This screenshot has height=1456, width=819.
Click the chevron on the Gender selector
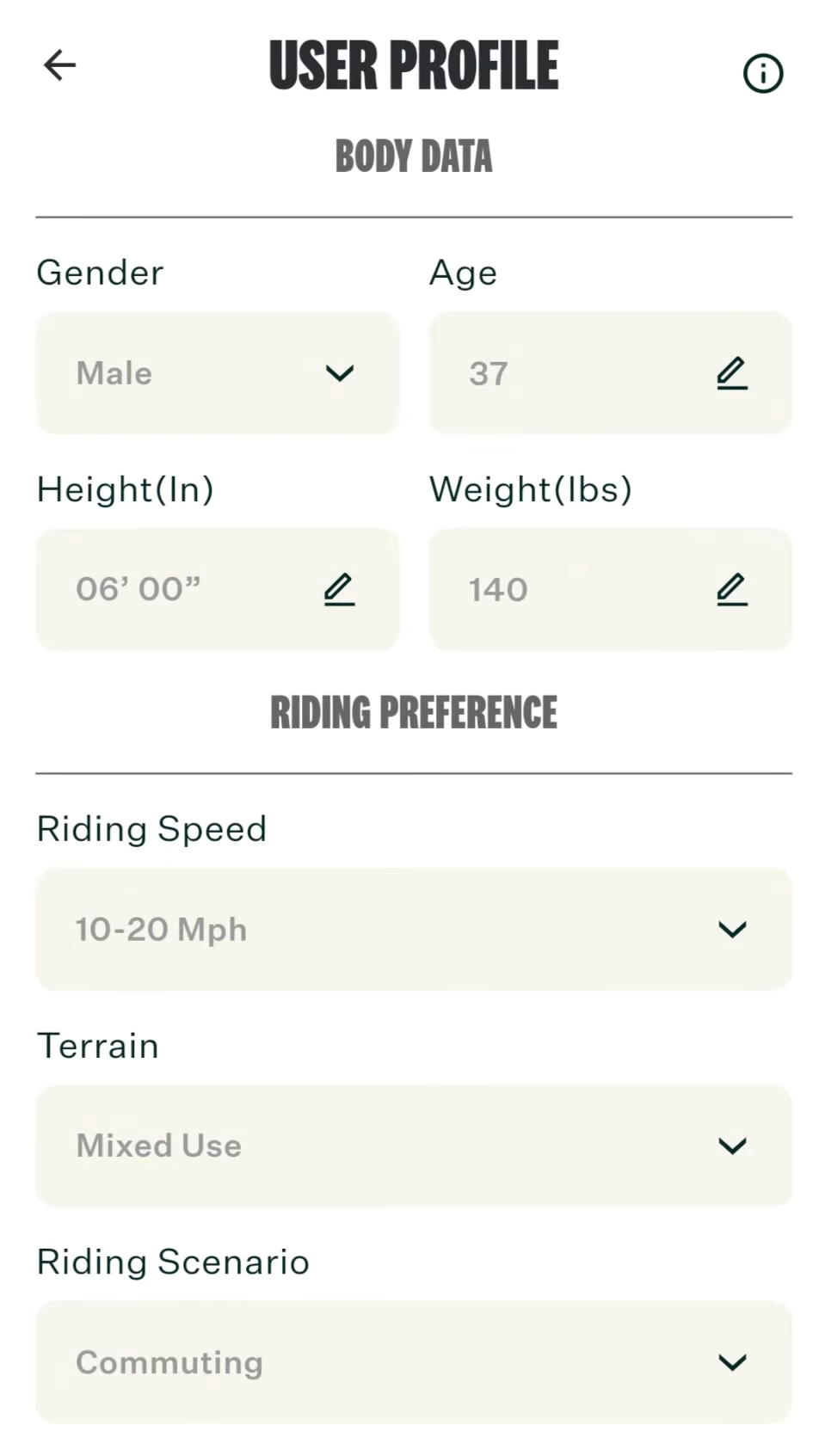pyautogui.click(x=340, y=373)
